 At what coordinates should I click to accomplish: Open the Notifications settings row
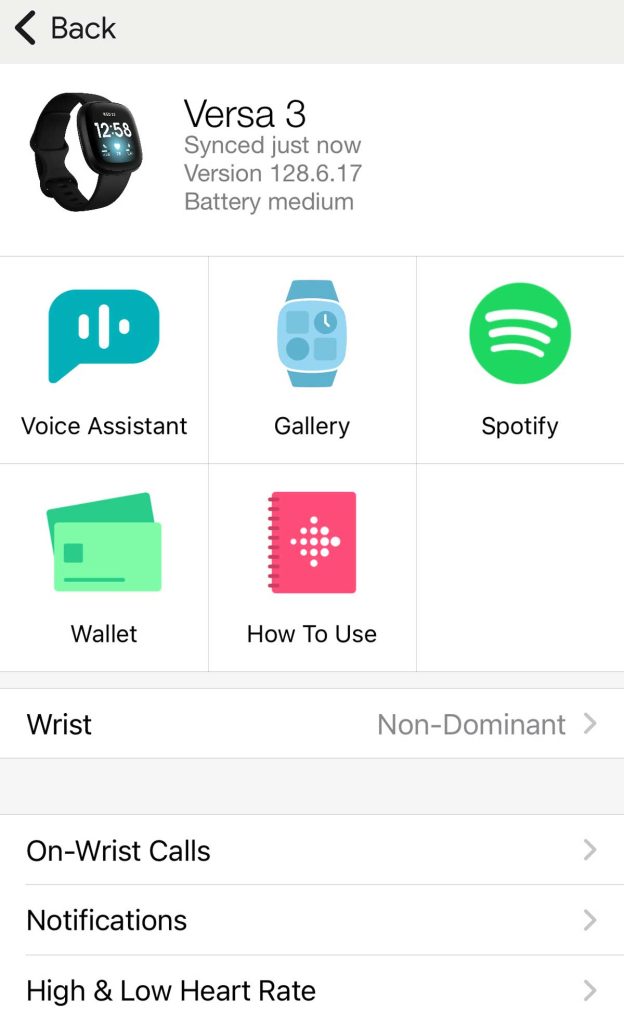tap(312, 920)
